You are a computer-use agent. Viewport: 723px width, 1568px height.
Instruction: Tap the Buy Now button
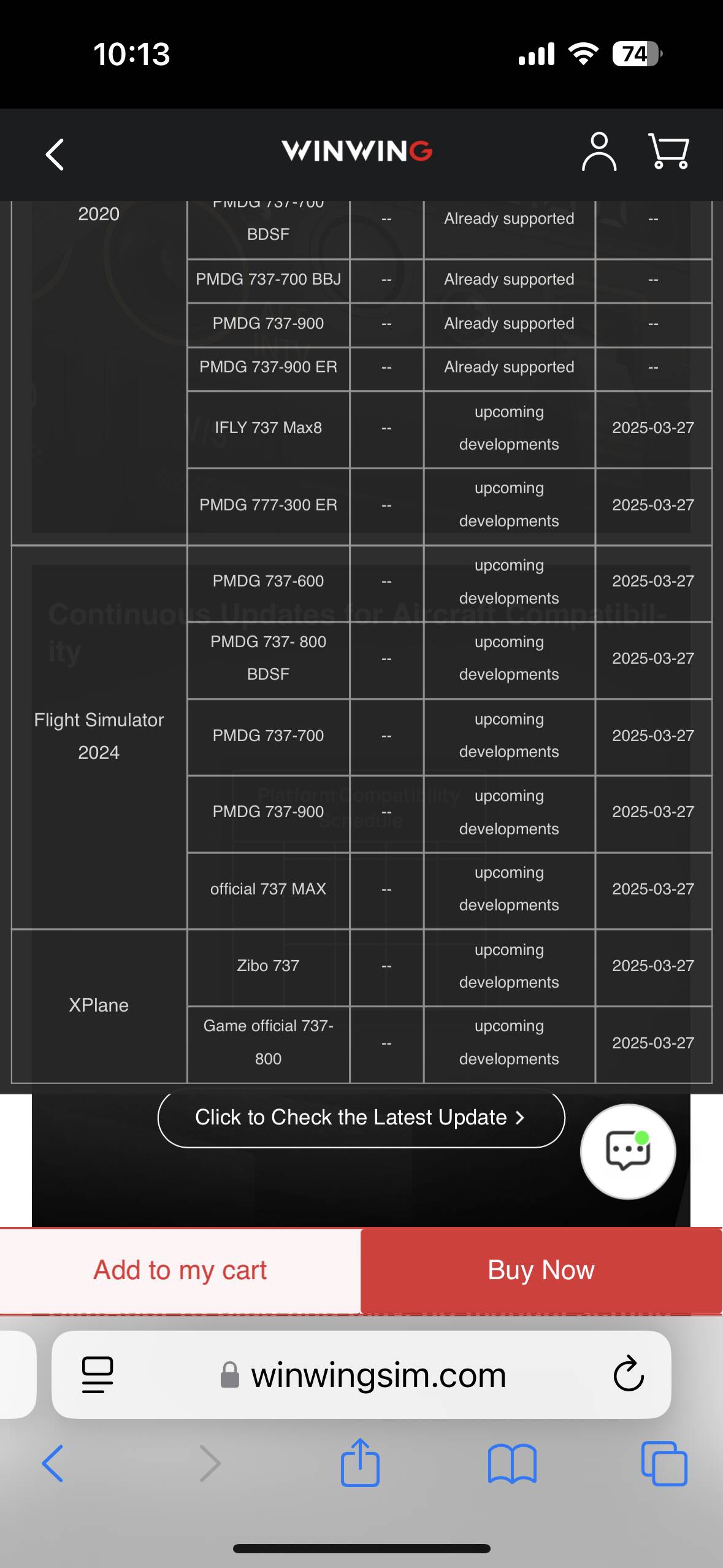[541, 1270]
